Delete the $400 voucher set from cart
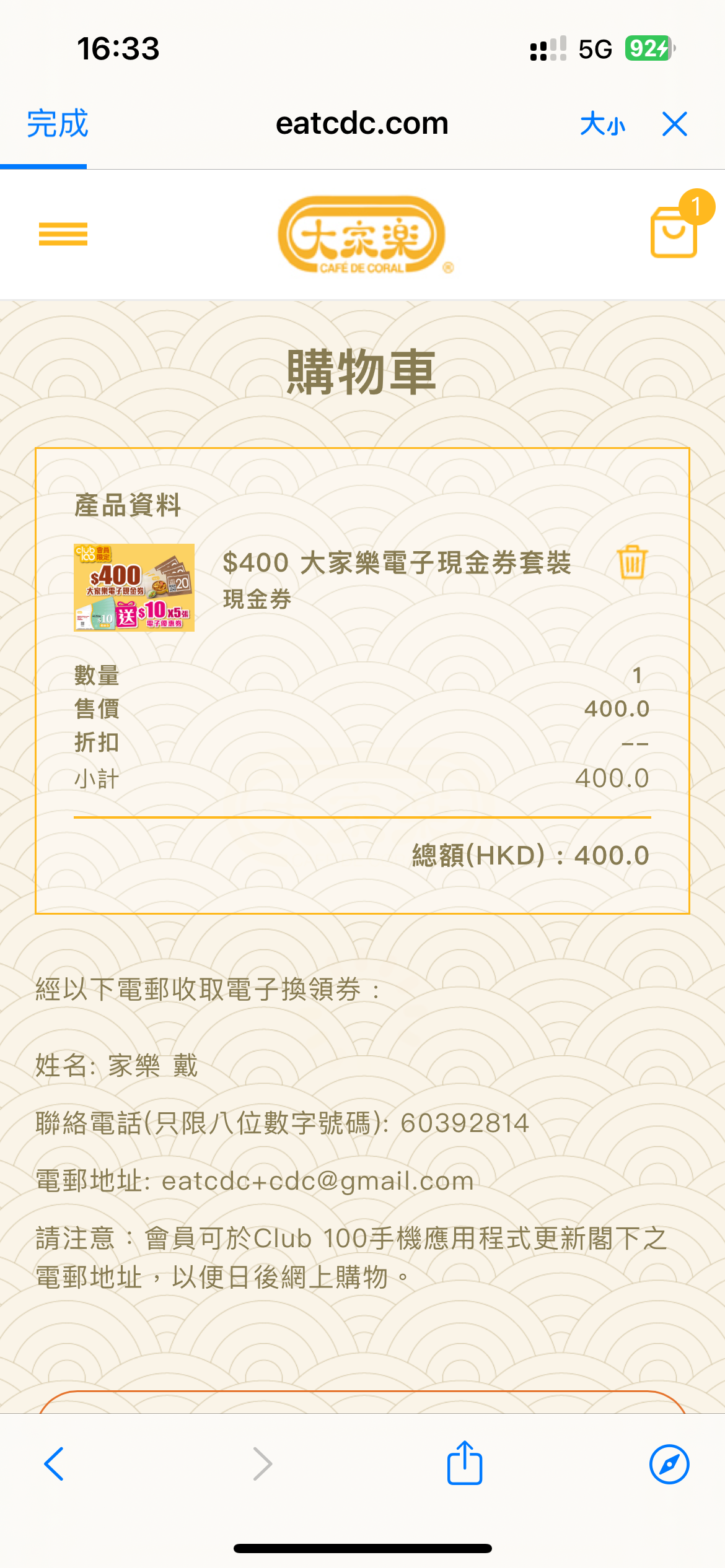Image resolution: width=725 pixels, height=1568 pixels. 632,562
